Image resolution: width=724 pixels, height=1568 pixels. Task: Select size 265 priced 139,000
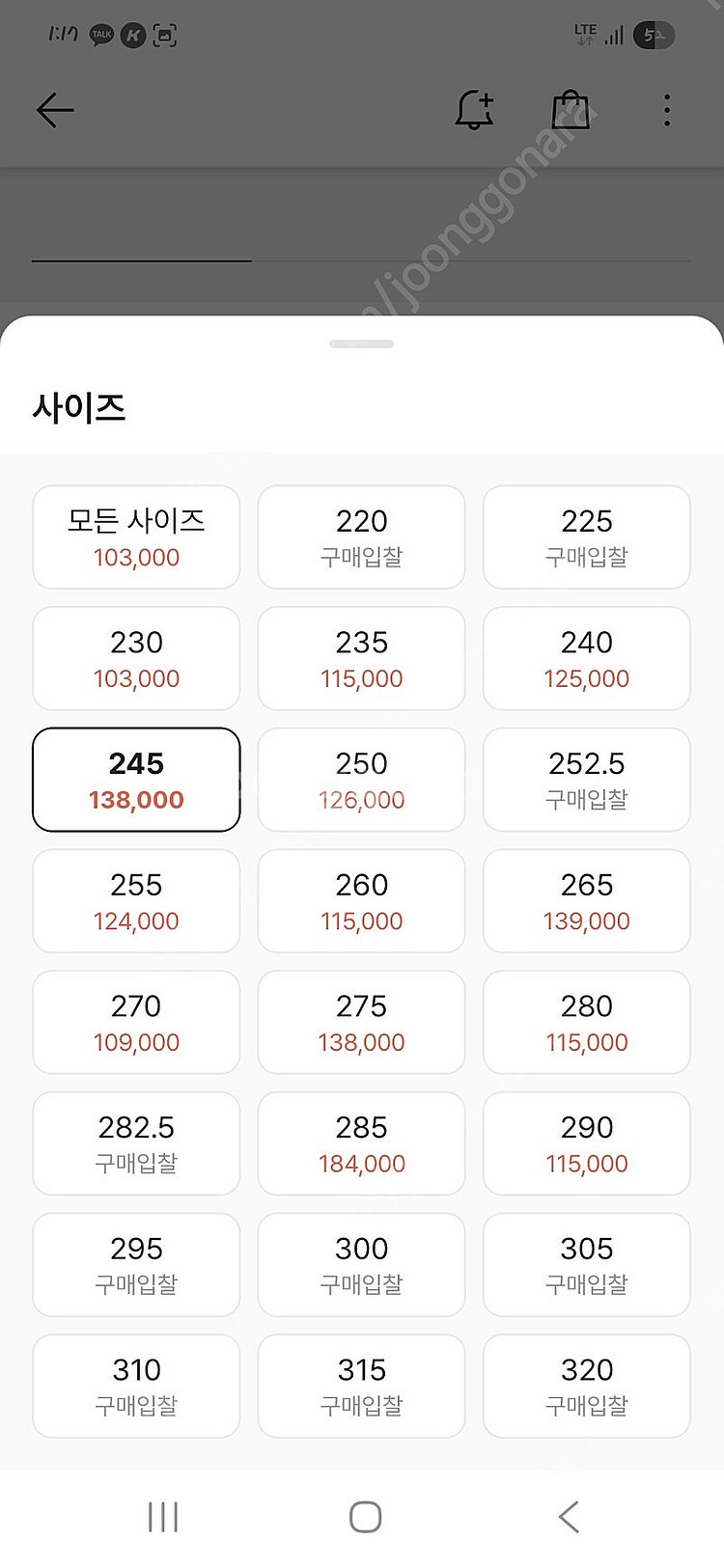click(586, 901)
